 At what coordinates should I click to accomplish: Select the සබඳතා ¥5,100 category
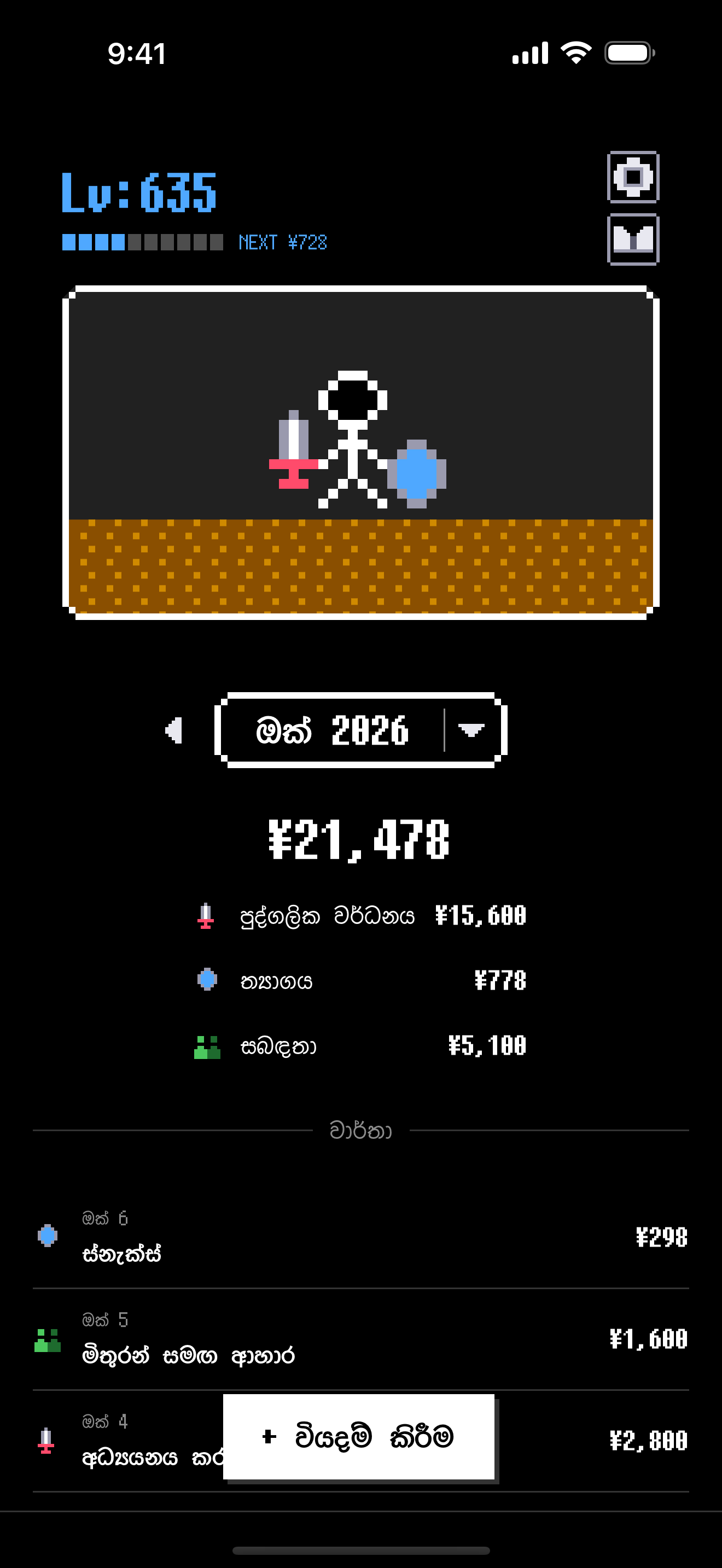(x=360, y=1046)
